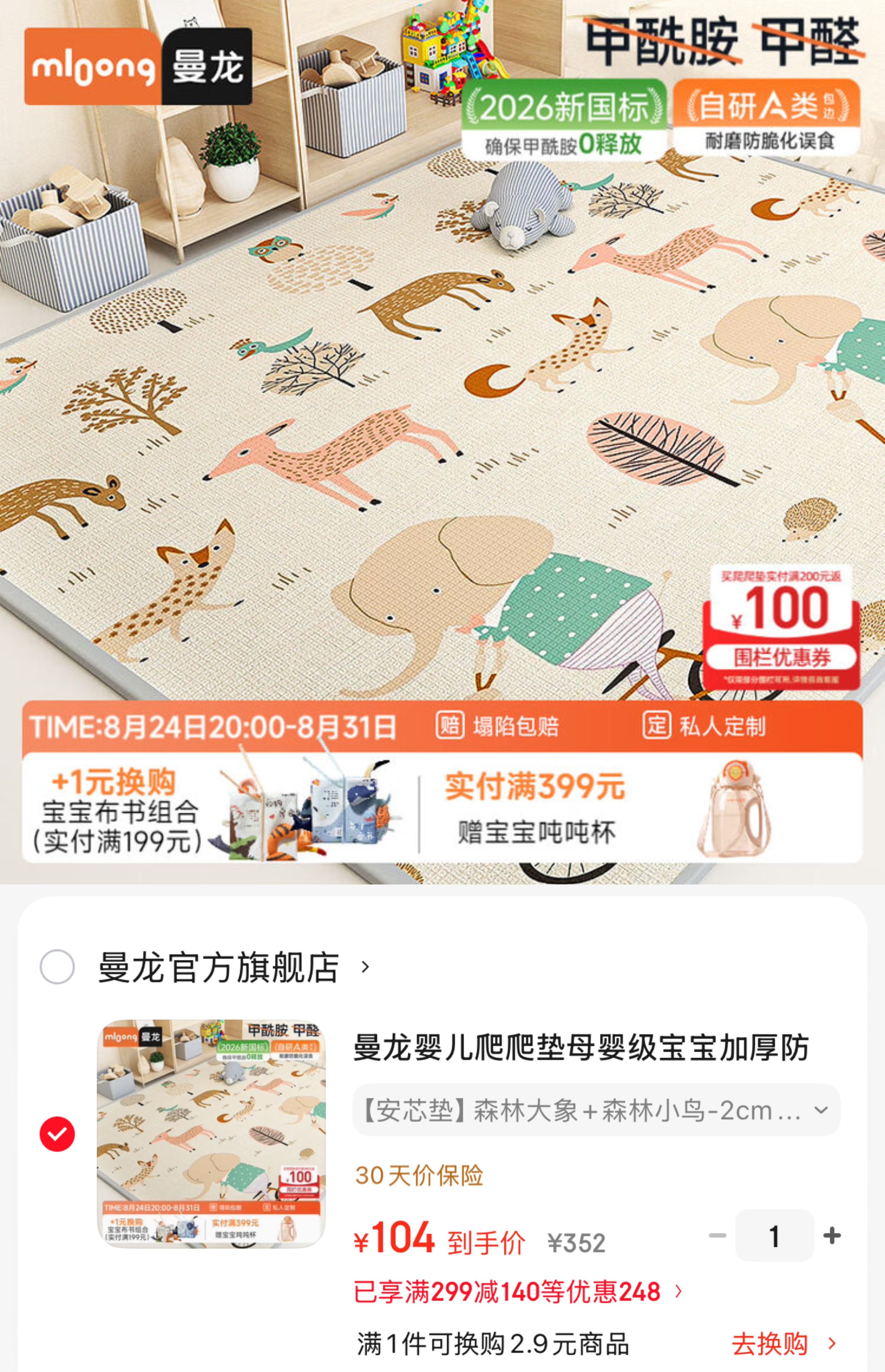This screenshot has height=1372, width=885.
Task: Select all items from 曼龙官方旗舰店
Action: (x=57, y=967)
